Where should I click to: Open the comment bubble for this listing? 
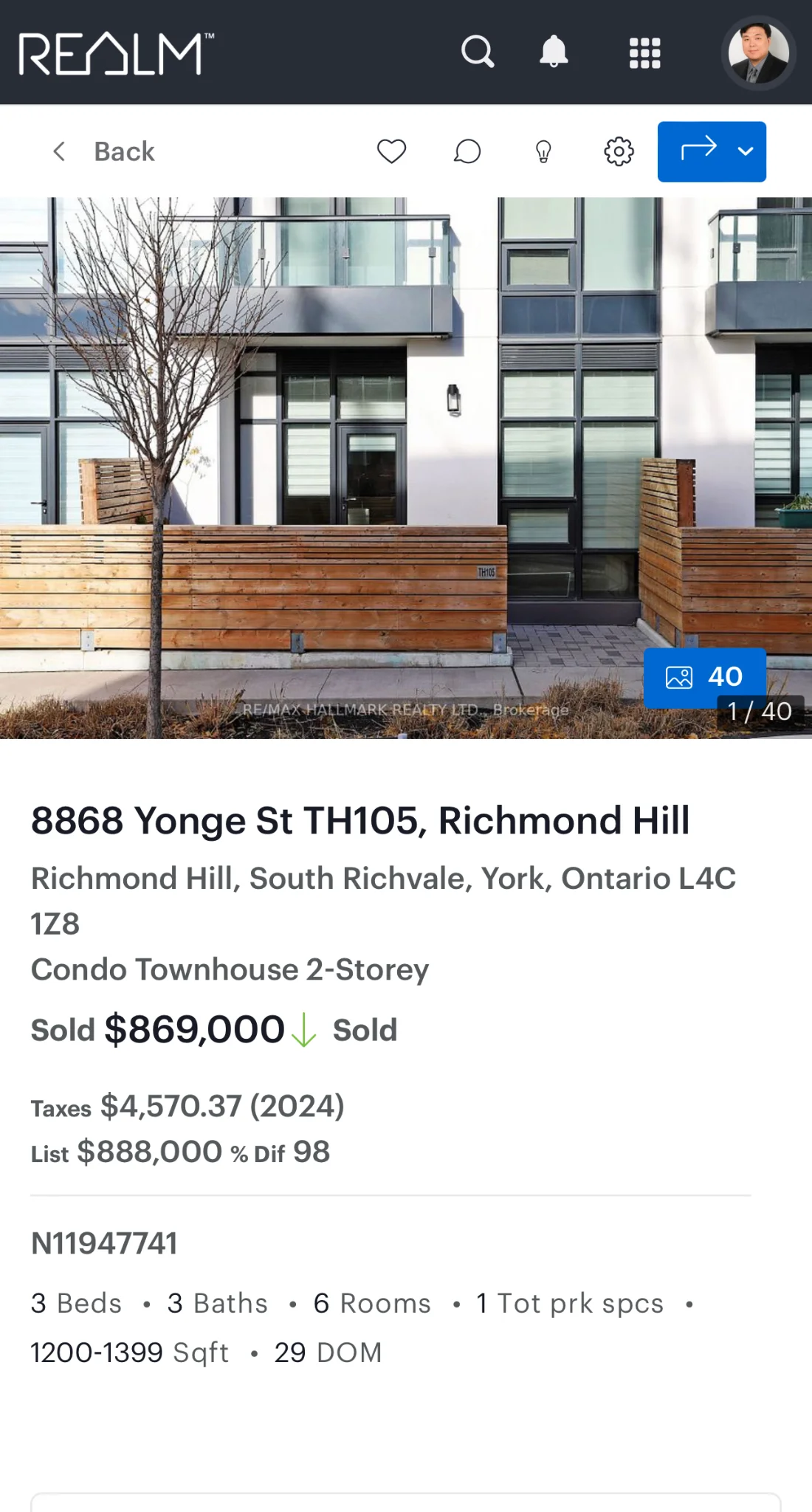click(x=467, y=151)
